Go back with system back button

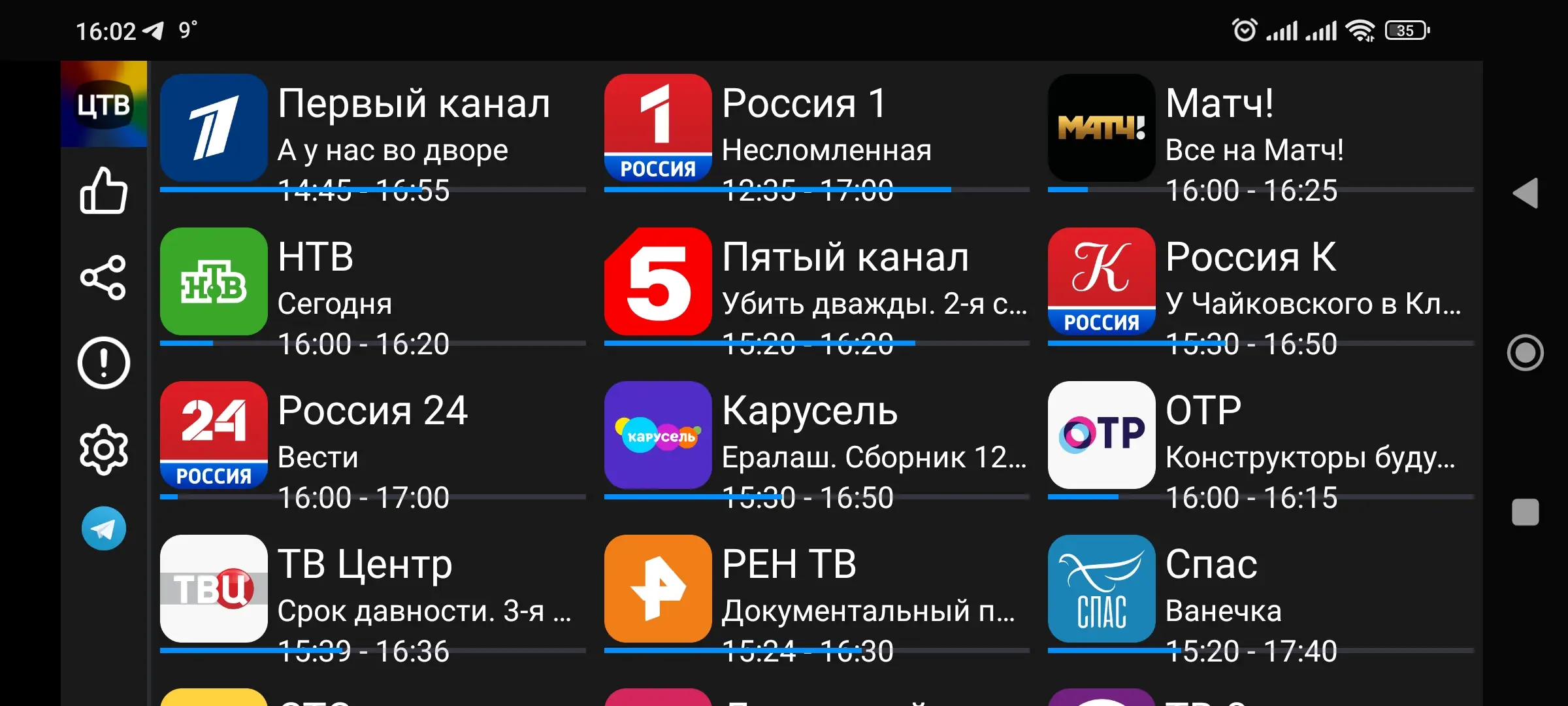click(1526, 193)
